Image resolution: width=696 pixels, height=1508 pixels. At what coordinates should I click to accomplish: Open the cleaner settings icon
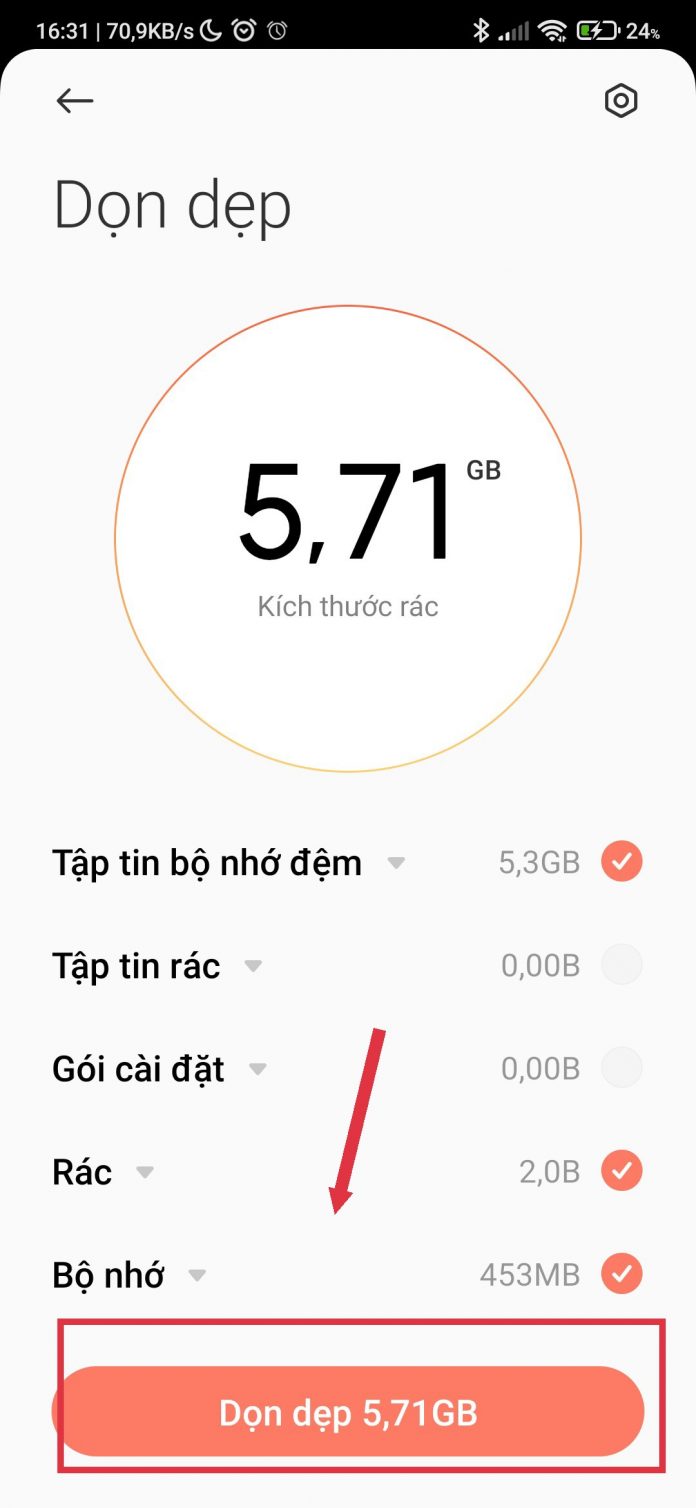(x=621, y=101)
